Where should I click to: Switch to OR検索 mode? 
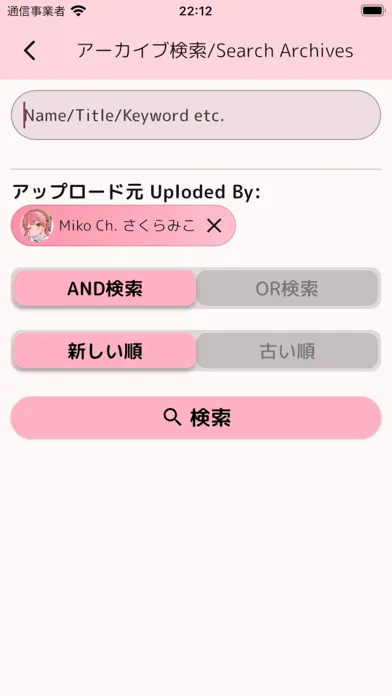click(287, 289)
